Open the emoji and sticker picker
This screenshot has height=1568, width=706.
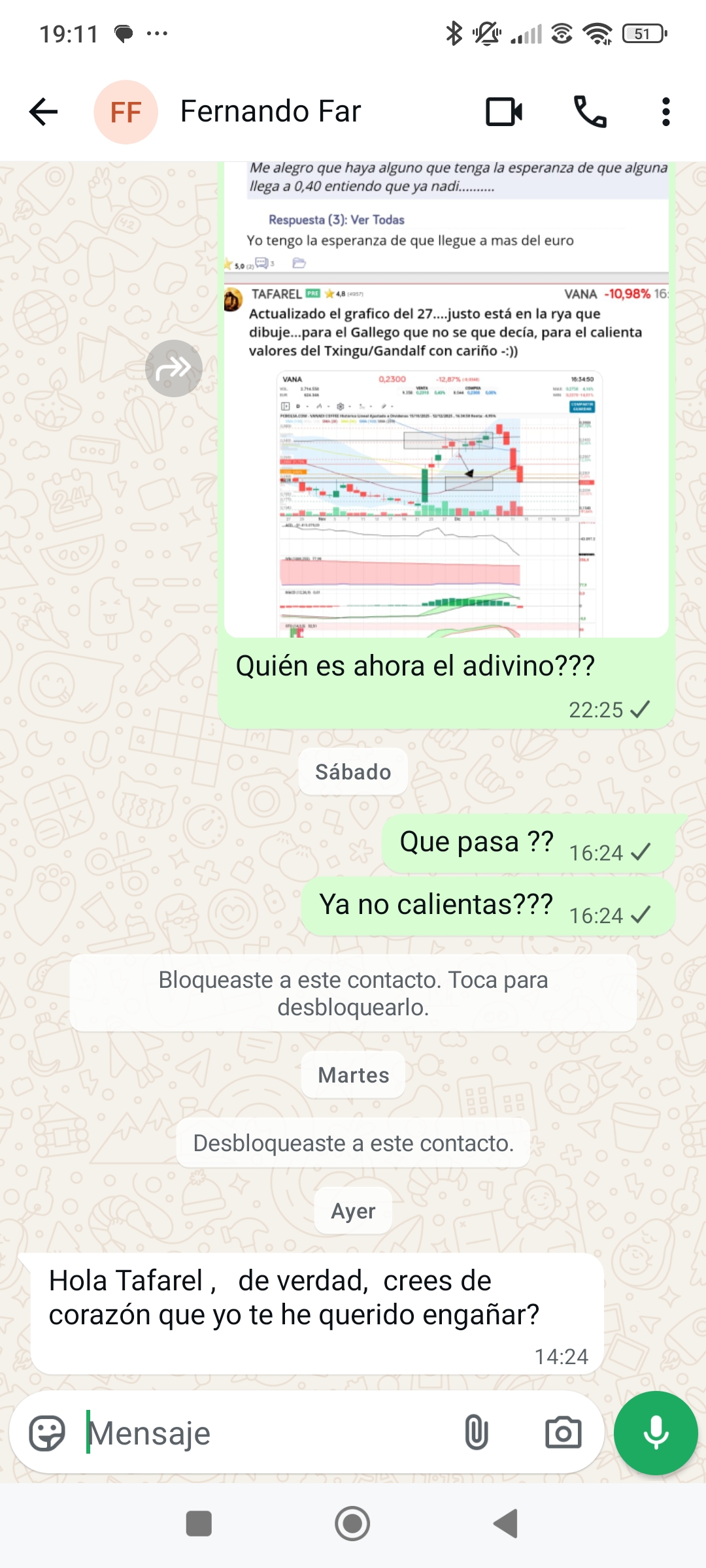point(49,1432)
